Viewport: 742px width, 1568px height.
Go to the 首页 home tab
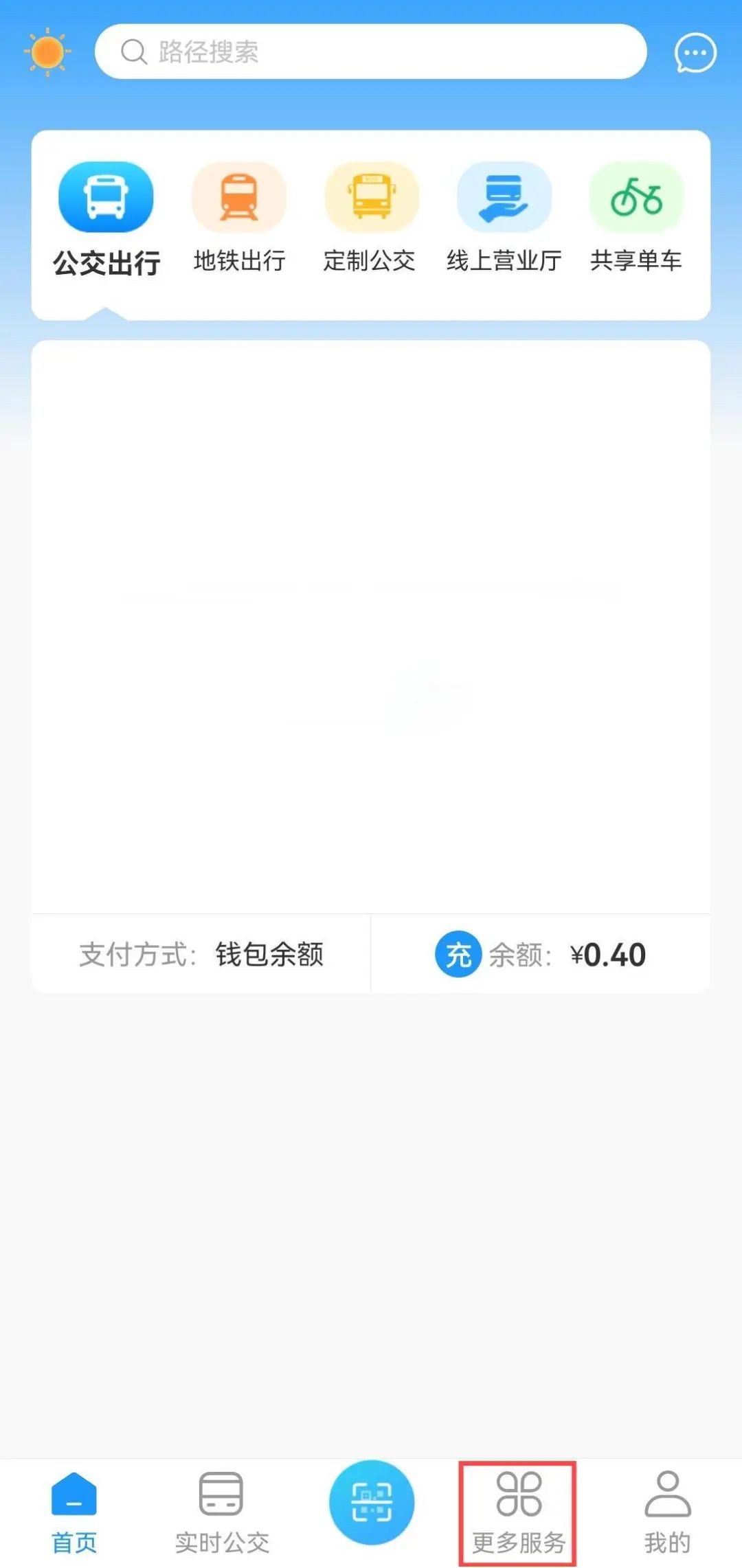74,1514
